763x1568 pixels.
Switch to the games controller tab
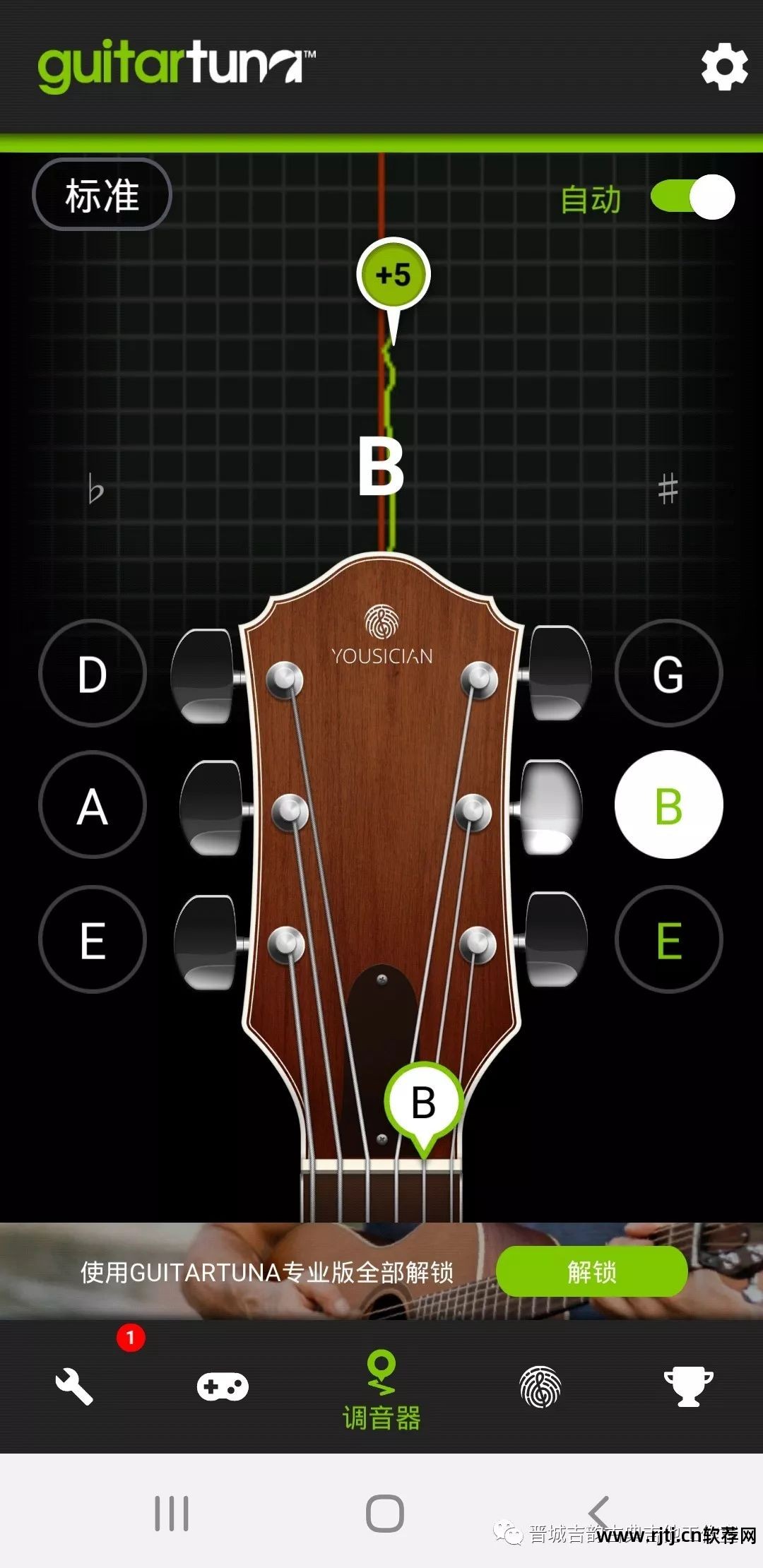coord(223,1386)
